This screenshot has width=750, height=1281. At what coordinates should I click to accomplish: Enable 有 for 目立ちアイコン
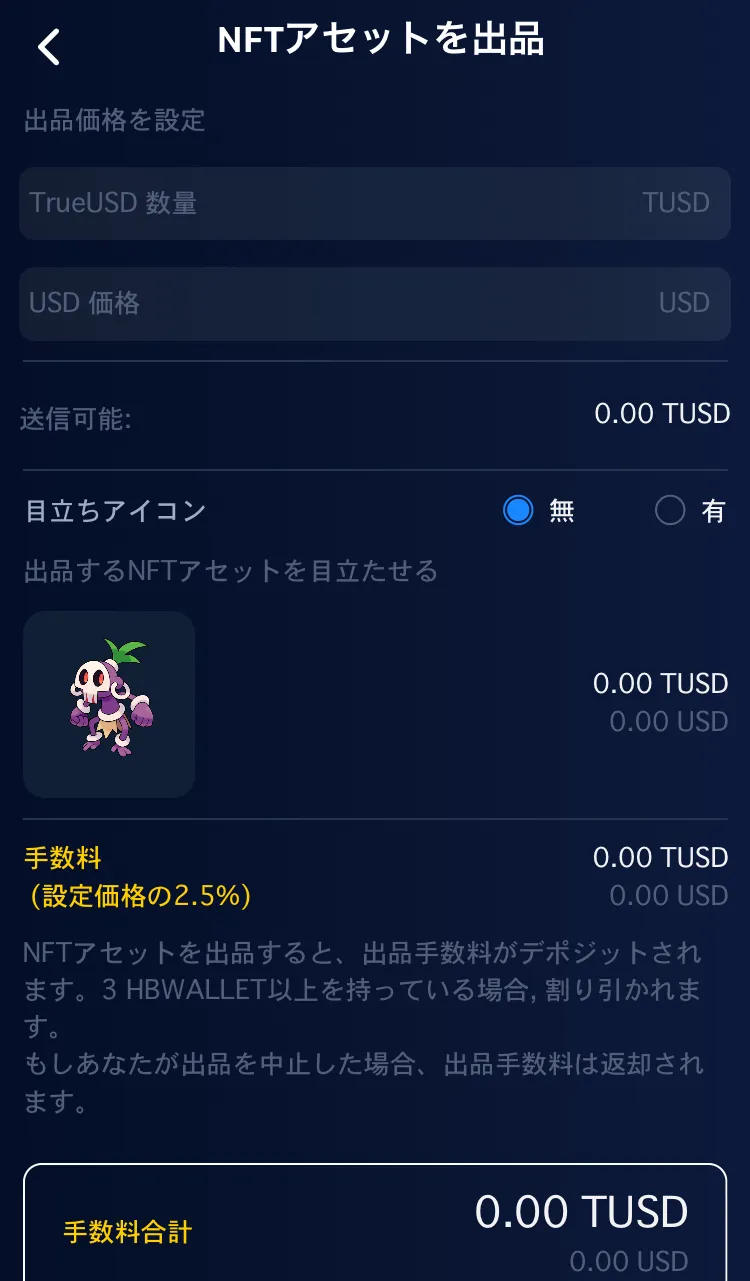(671, 511)
